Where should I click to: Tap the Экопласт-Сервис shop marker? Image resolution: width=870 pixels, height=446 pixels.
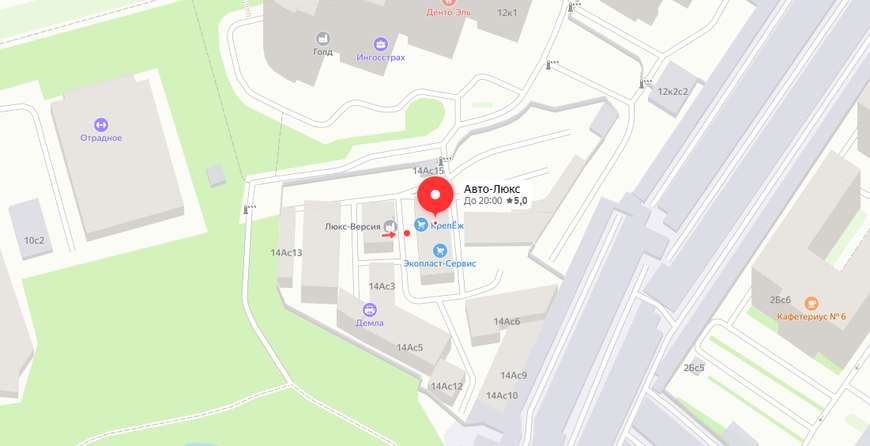tap(439, 250)
